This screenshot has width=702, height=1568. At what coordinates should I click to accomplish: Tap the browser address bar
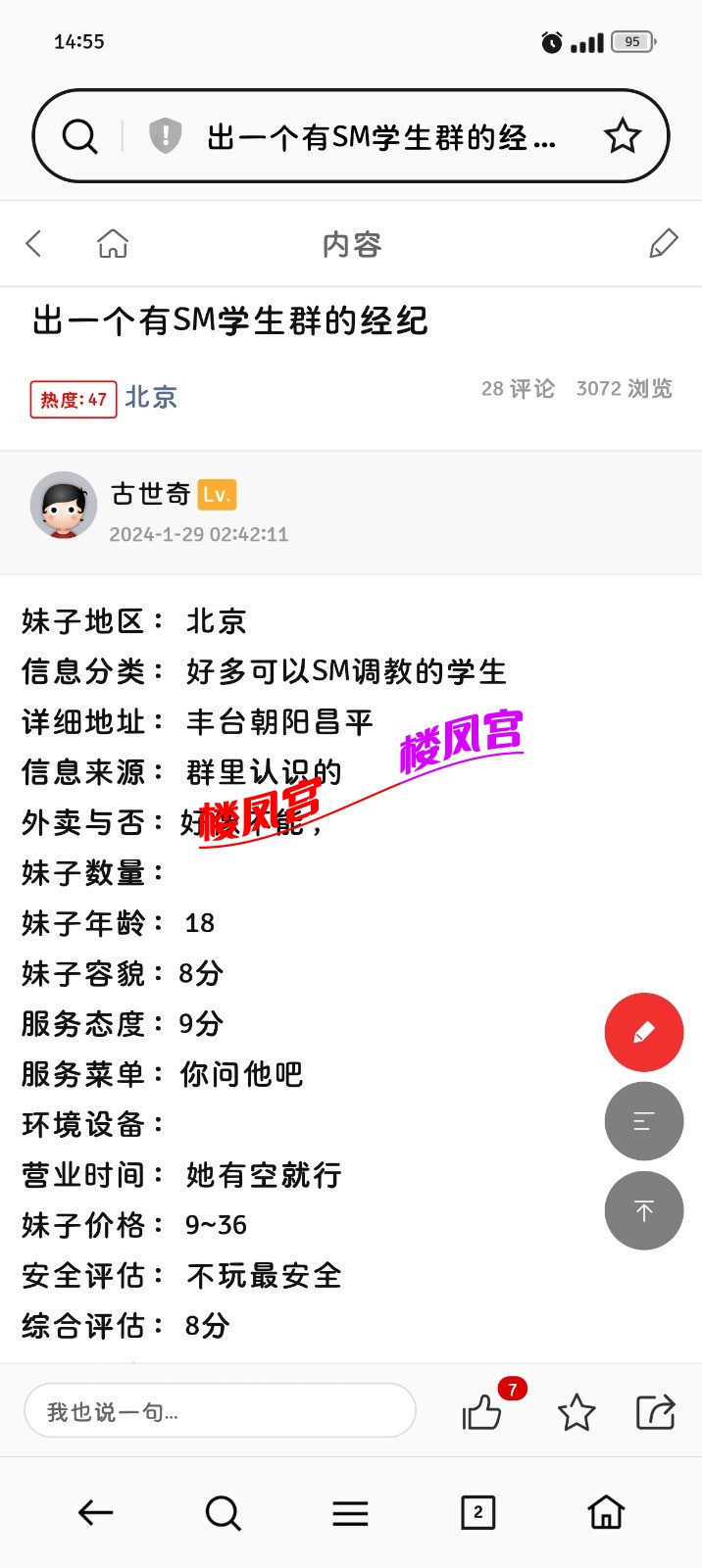point(380,137)
